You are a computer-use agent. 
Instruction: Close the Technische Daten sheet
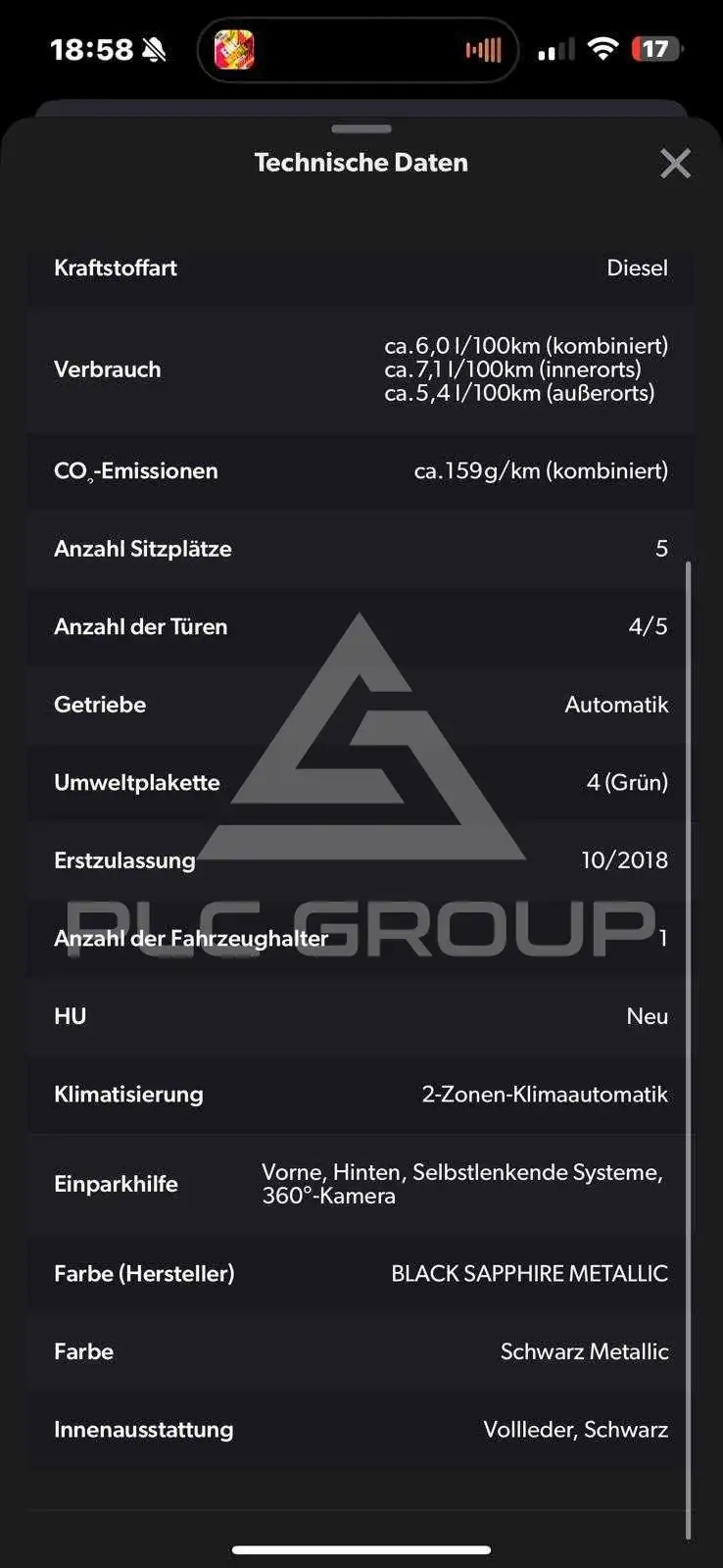(x=675, y=164)
